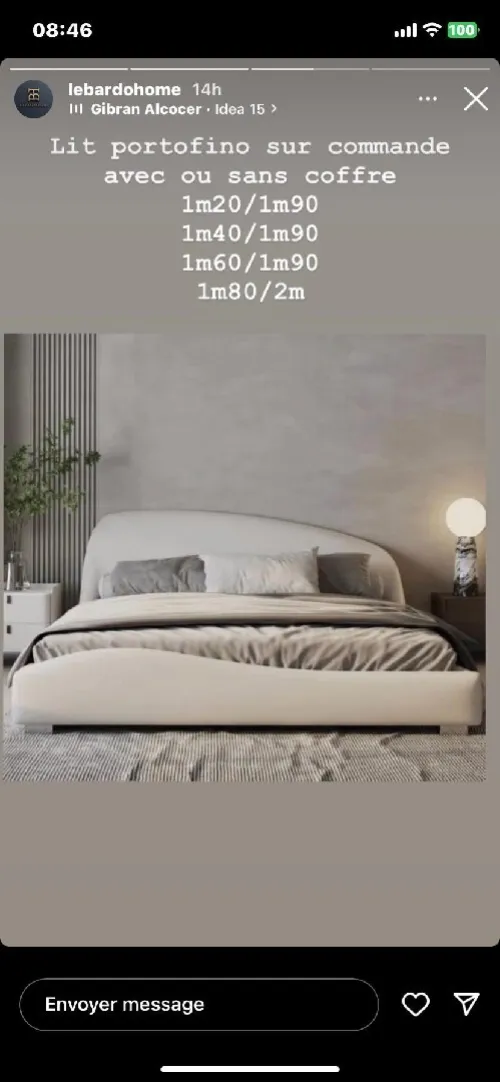Like this story with the heart
The image size is (500, 1082).
click(416, 1005)
